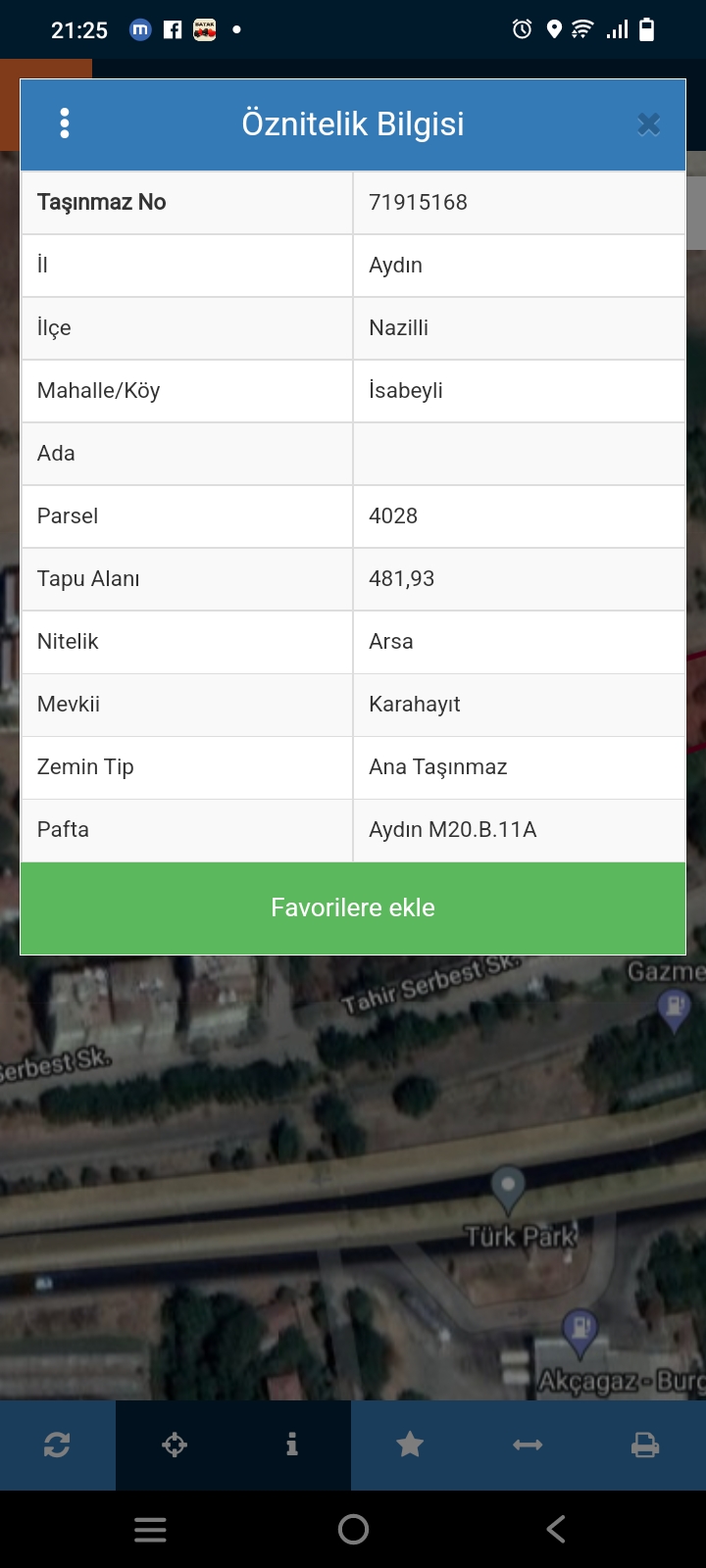The width and height of the screenshot is (706, 1568).
Task: Close the Öznitelik Bilgisi dialog
Action: 648,124
